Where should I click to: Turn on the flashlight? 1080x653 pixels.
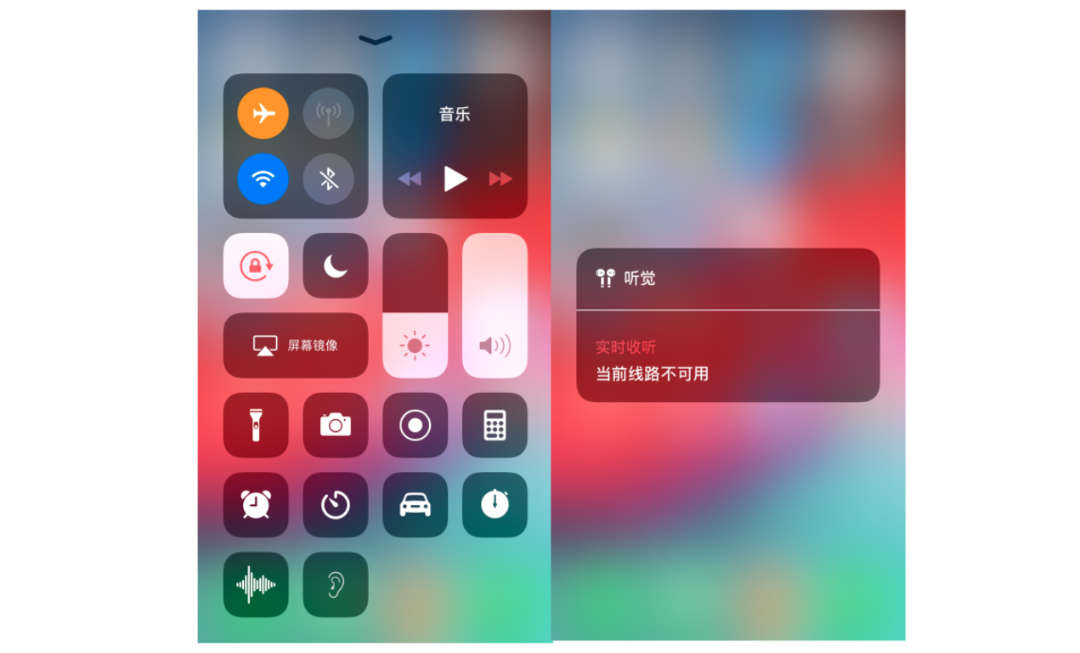(256, 425)
